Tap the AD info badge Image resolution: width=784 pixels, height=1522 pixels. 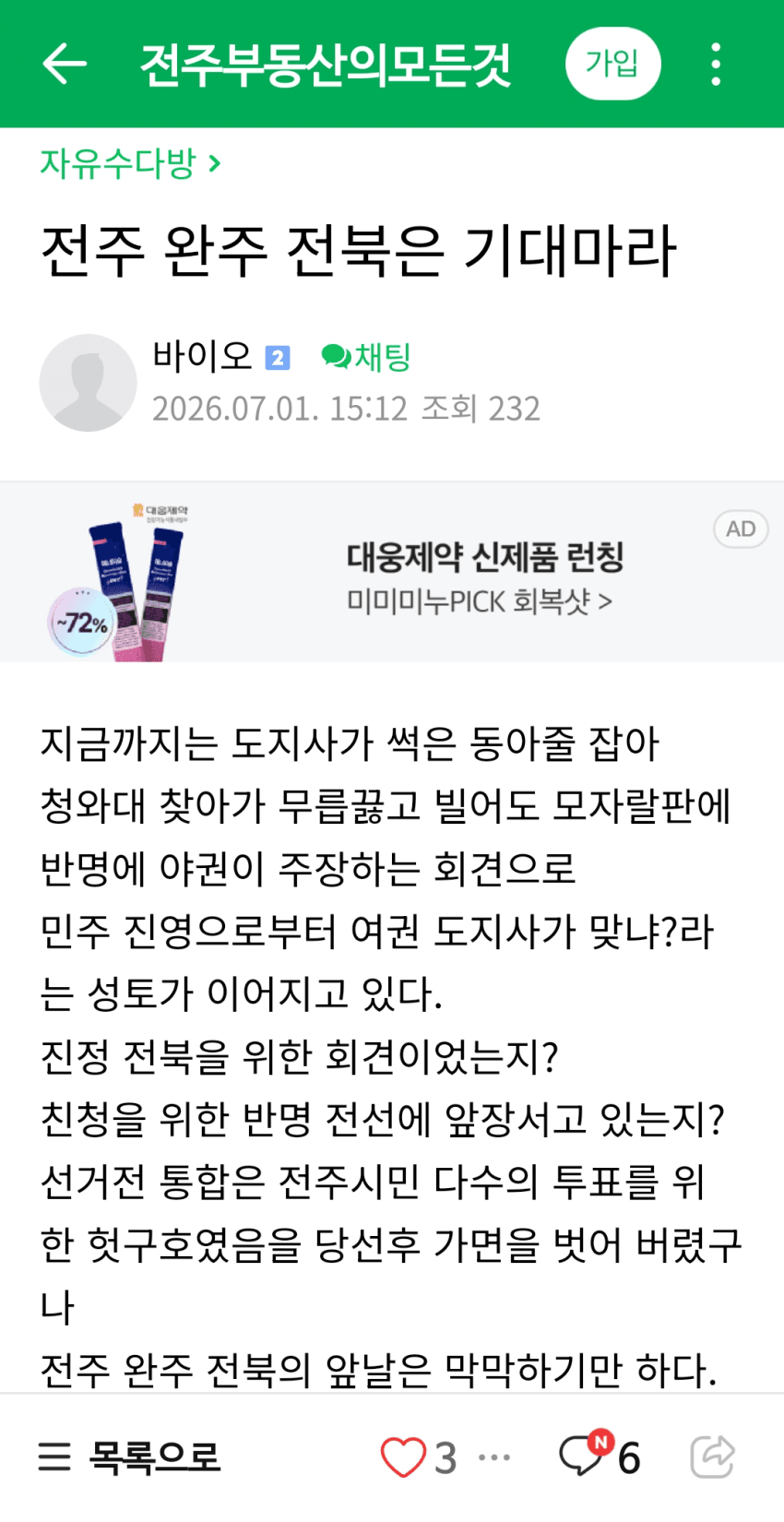pos(741,529)
